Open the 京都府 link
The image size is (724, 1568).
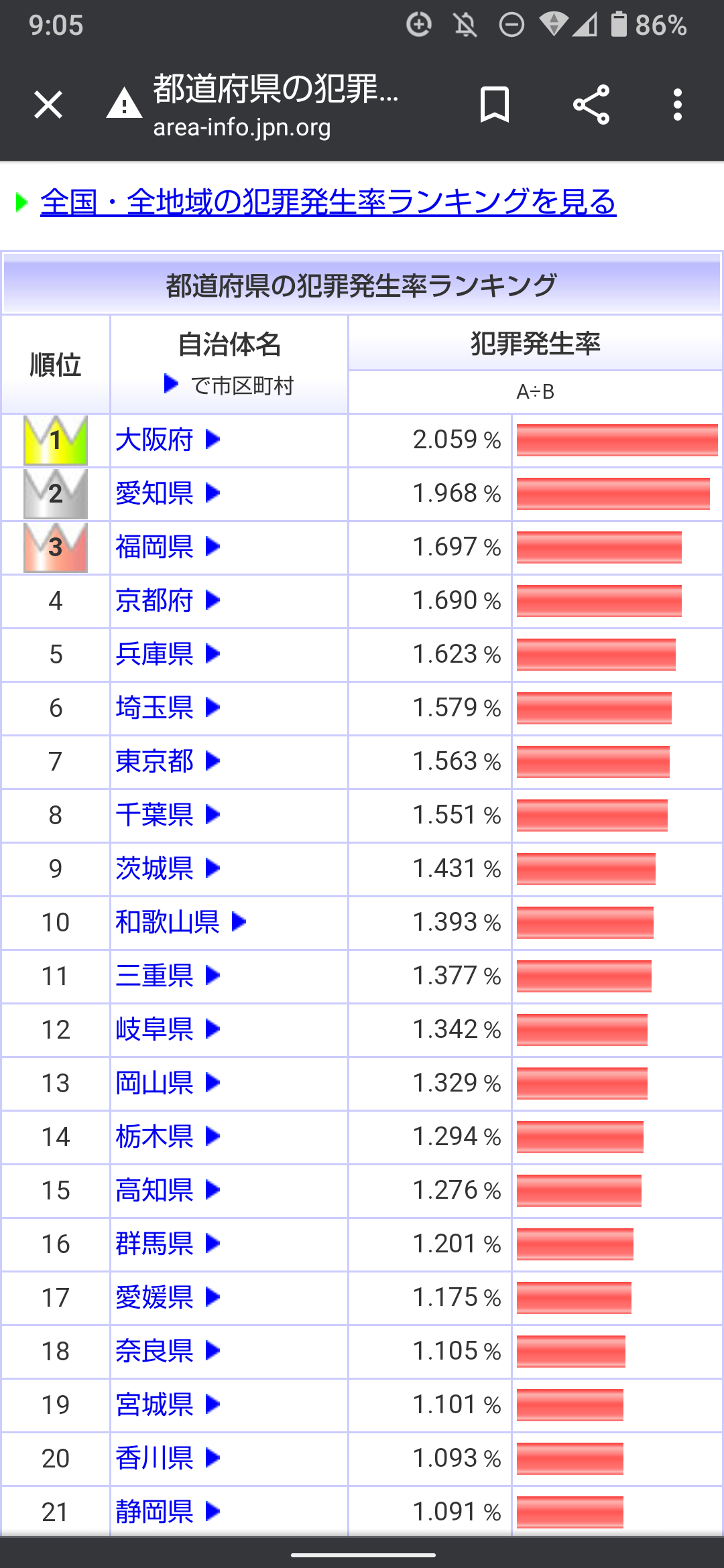pos(154,601)
